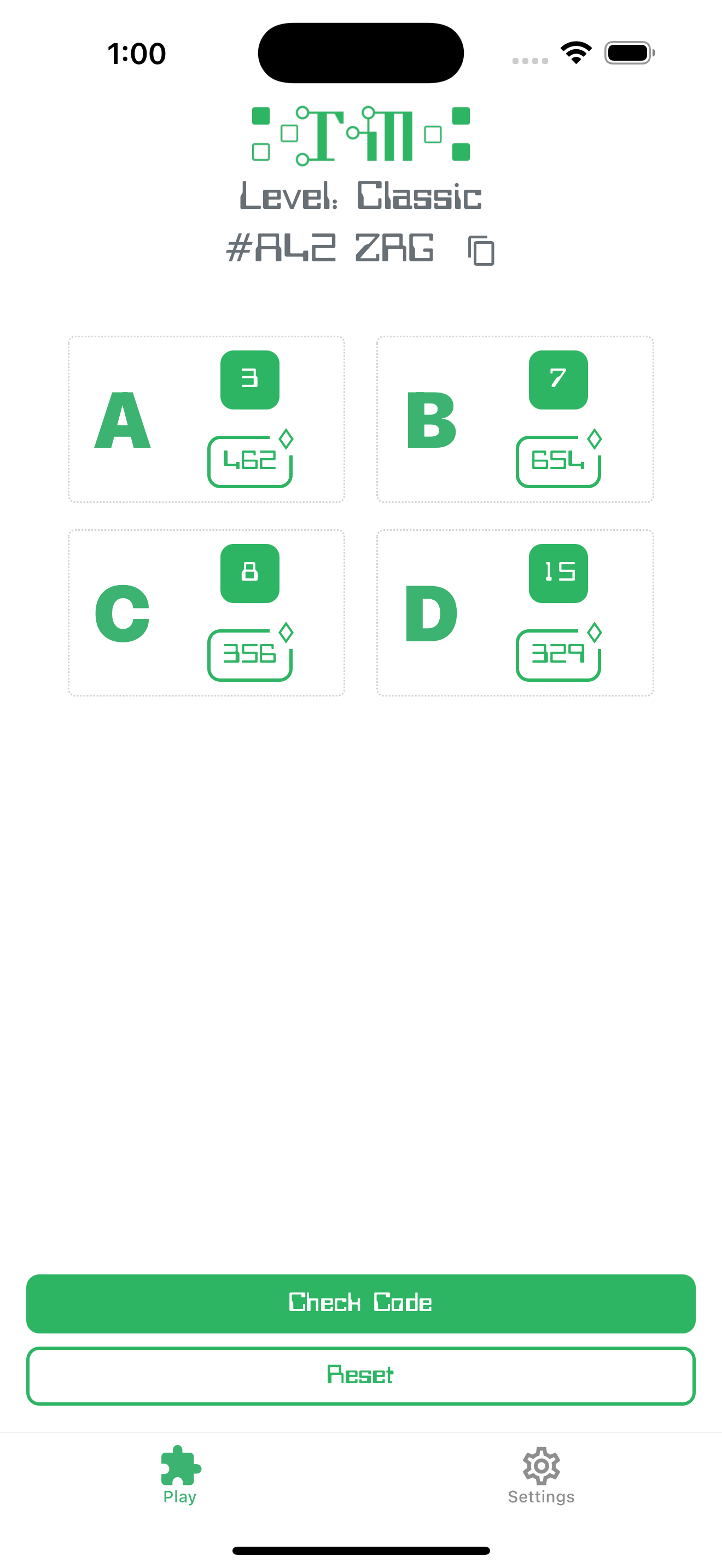Switch to the Settings tab
The image size is (722, 1568).
[x=540, y=1476]
